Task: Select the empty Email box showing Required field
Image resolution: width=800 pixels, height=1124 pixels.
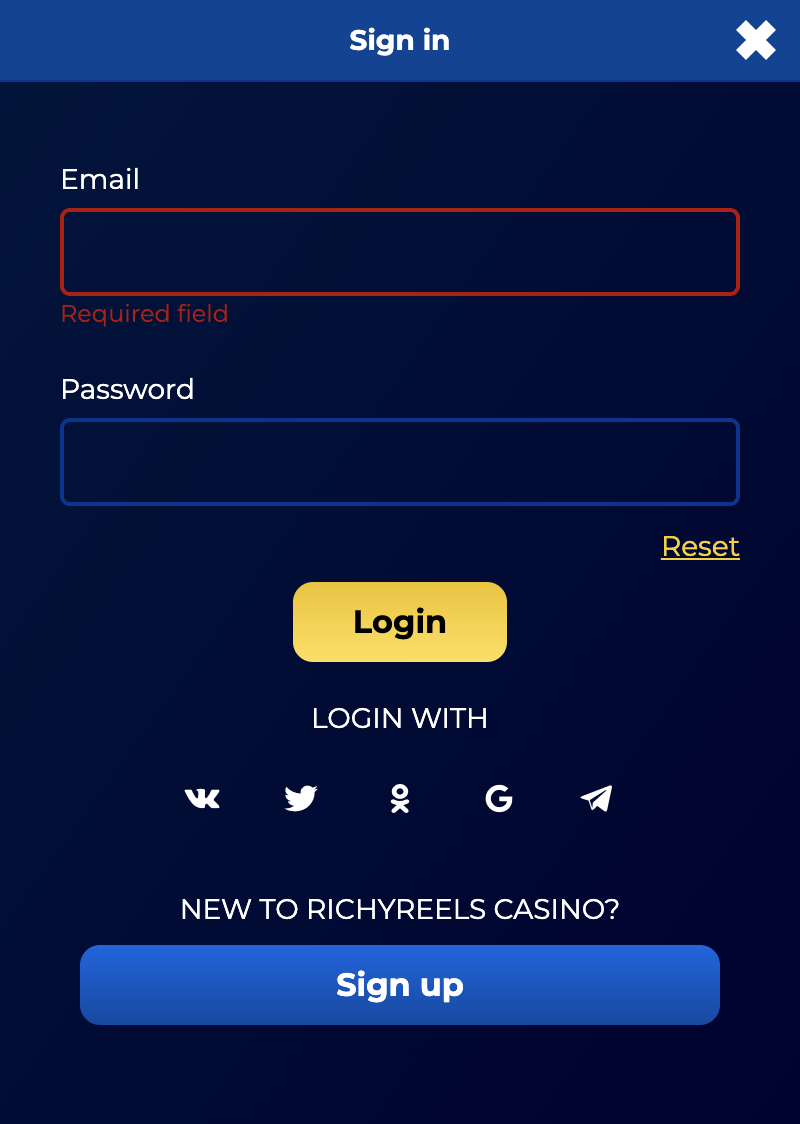Action: (400, 252)
